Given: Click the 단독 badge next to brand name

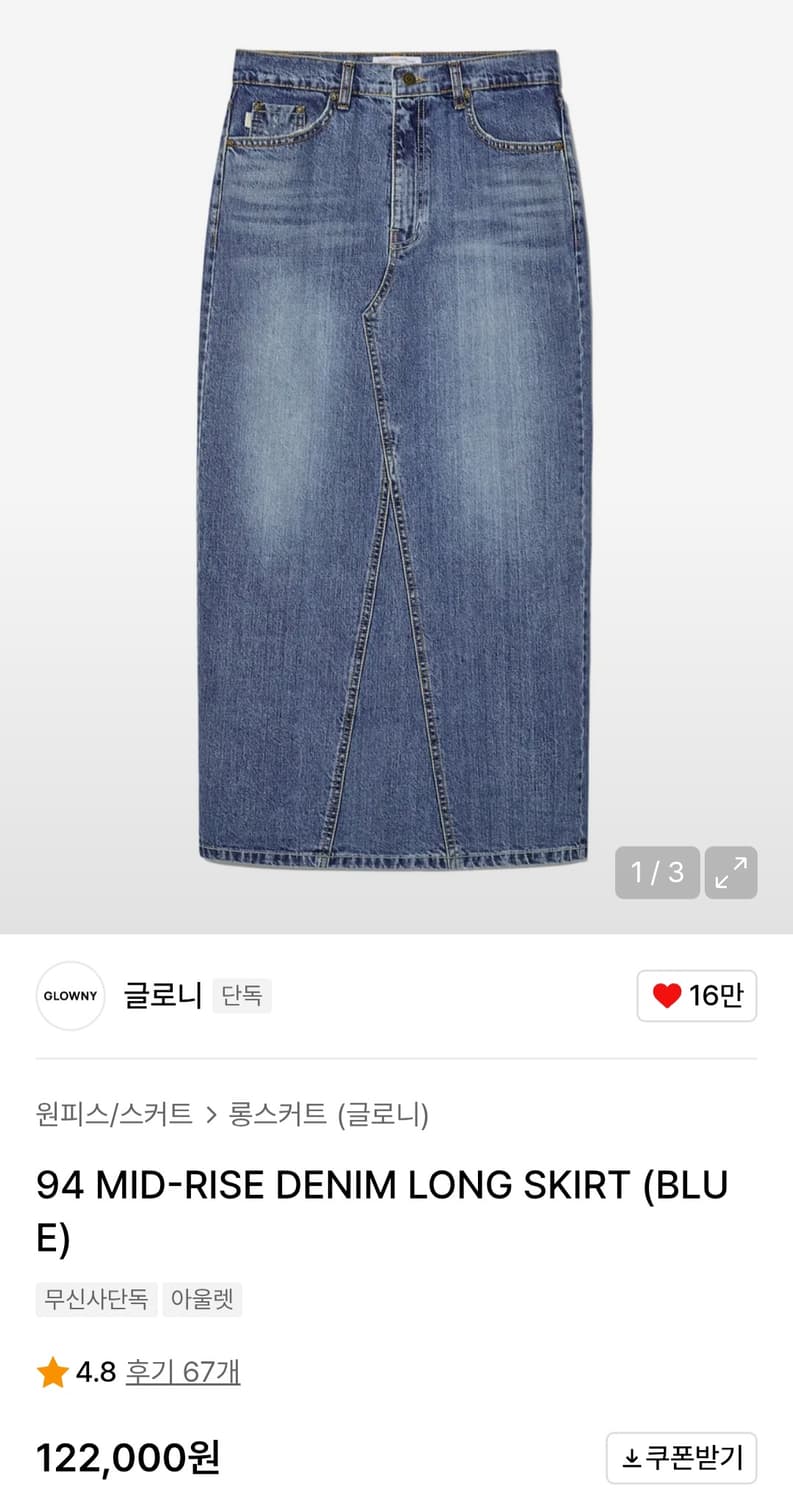Looking at the screenshot, I should pos(241,996).
